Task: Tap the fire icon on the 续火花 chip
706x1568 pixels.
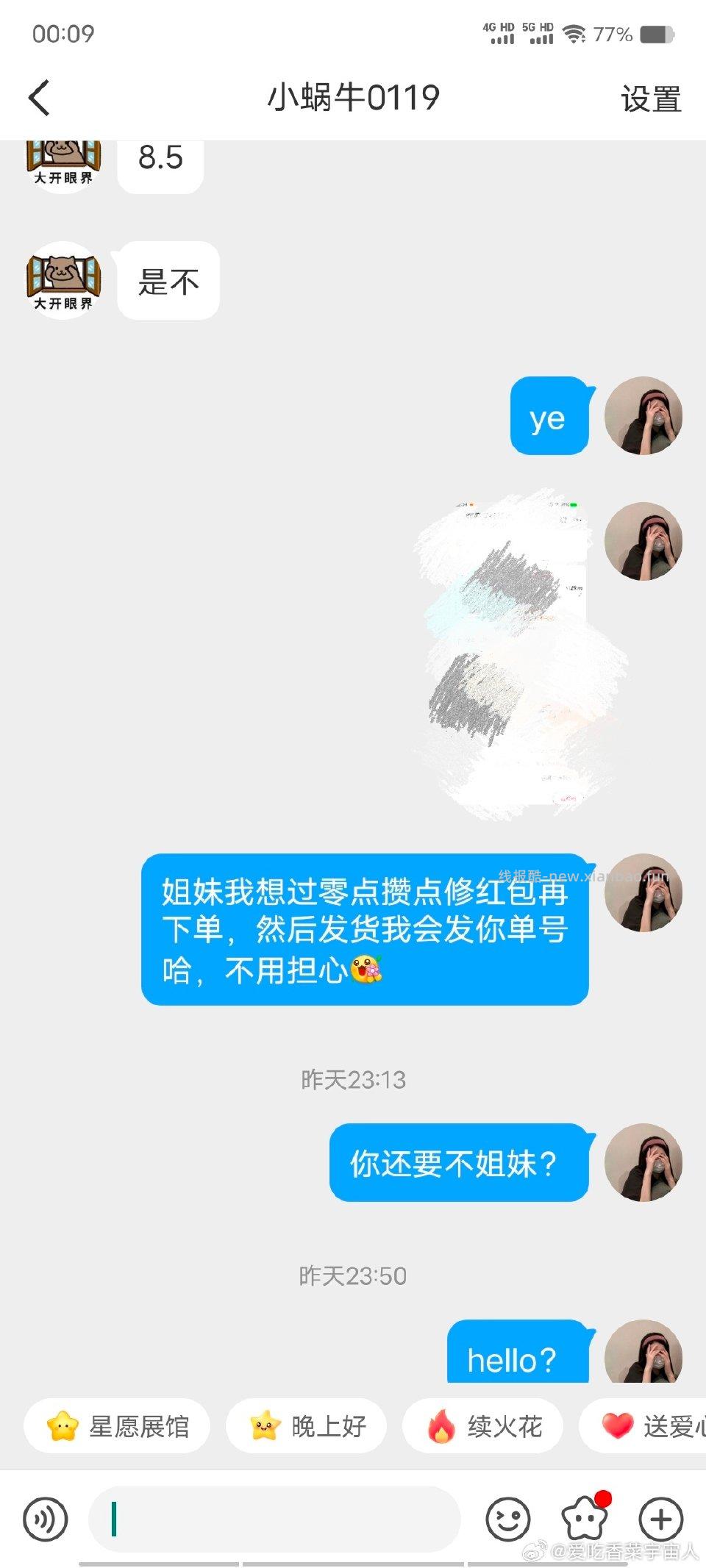Action: pyautogui.click(x=439, y=1425)
